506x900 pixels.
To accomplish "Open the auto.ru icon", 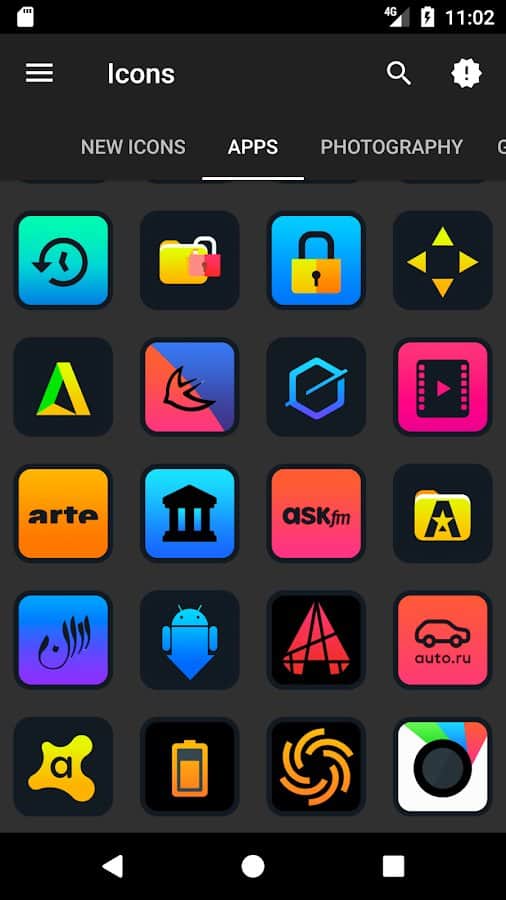I will pyautogui.click(x=442, y=640).
